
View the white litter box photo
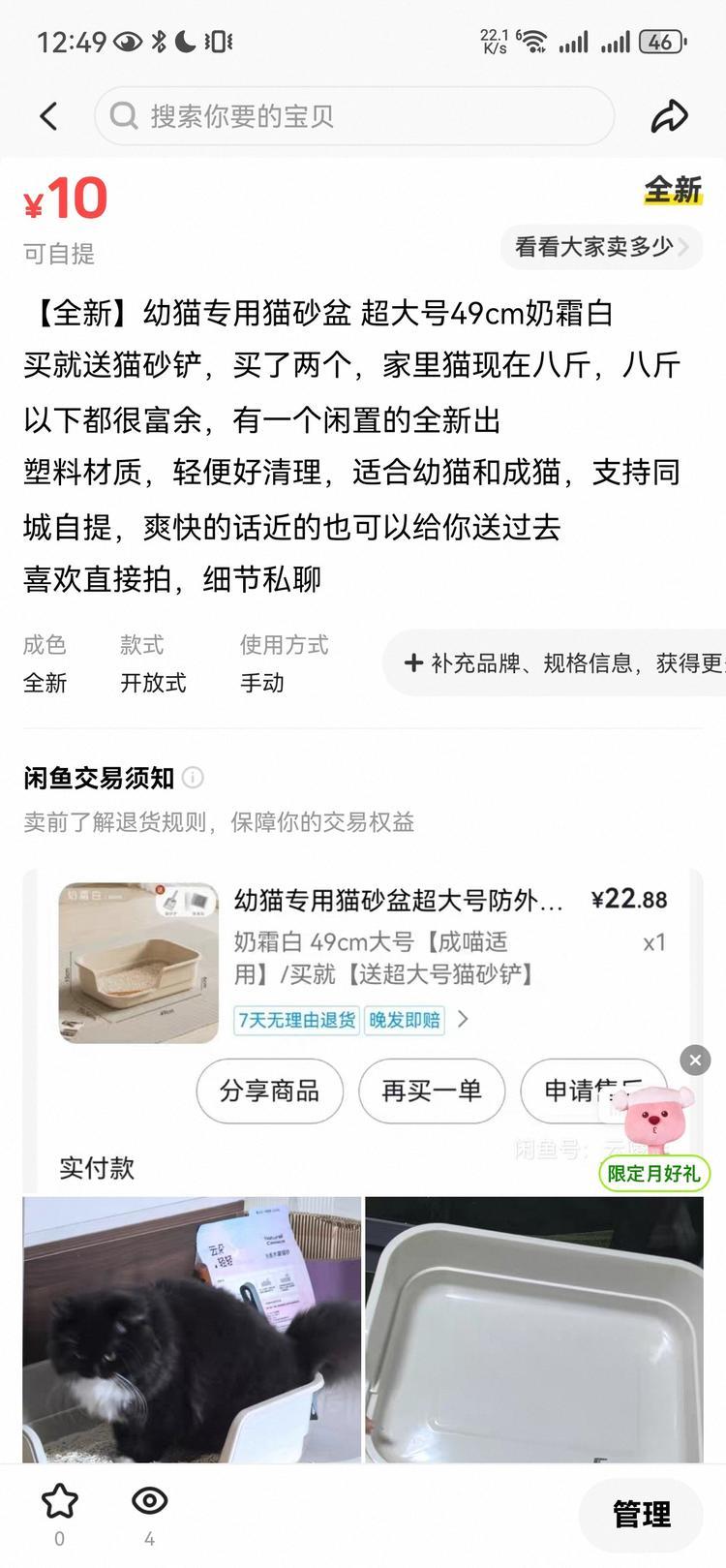[x=533, y=1329]
